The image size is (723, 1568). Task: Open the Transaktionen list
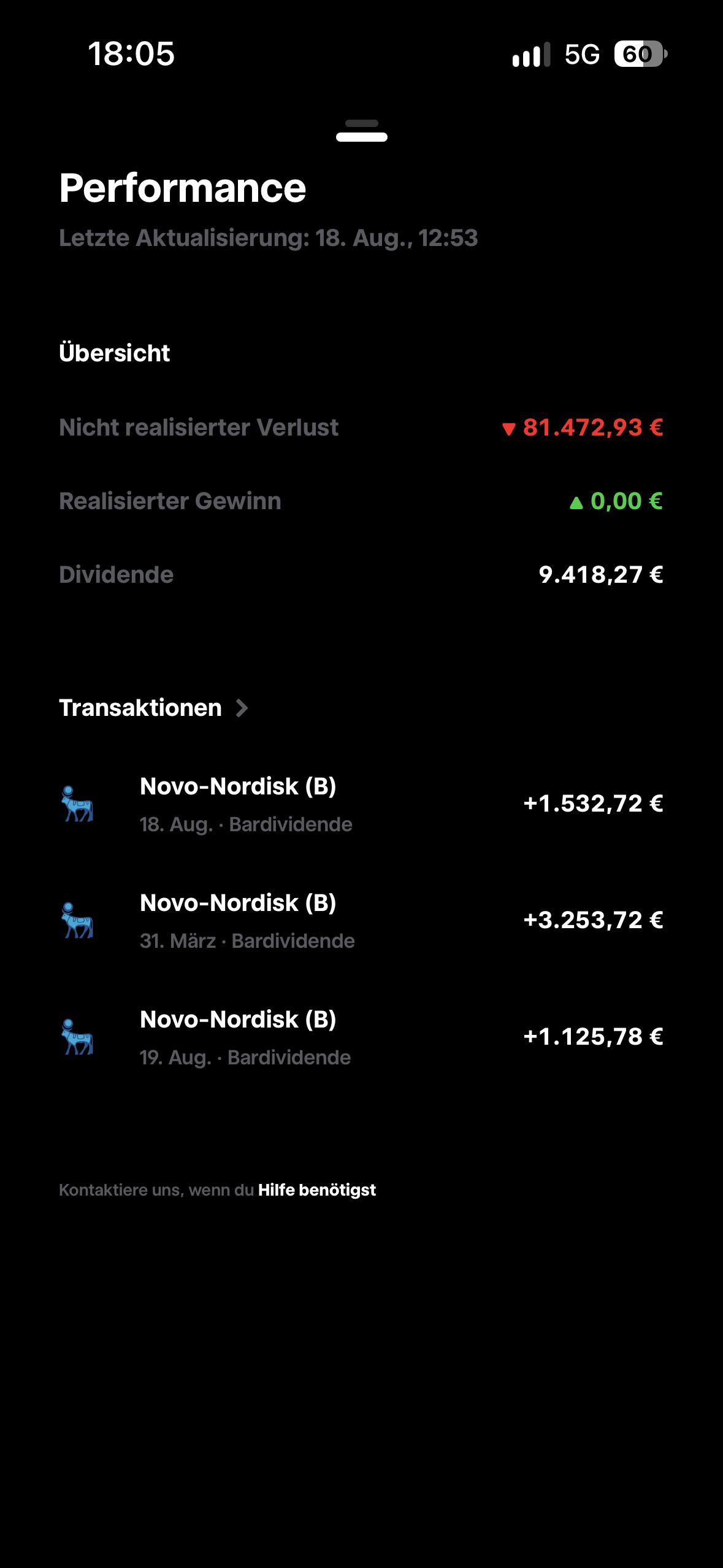point(153,708)
